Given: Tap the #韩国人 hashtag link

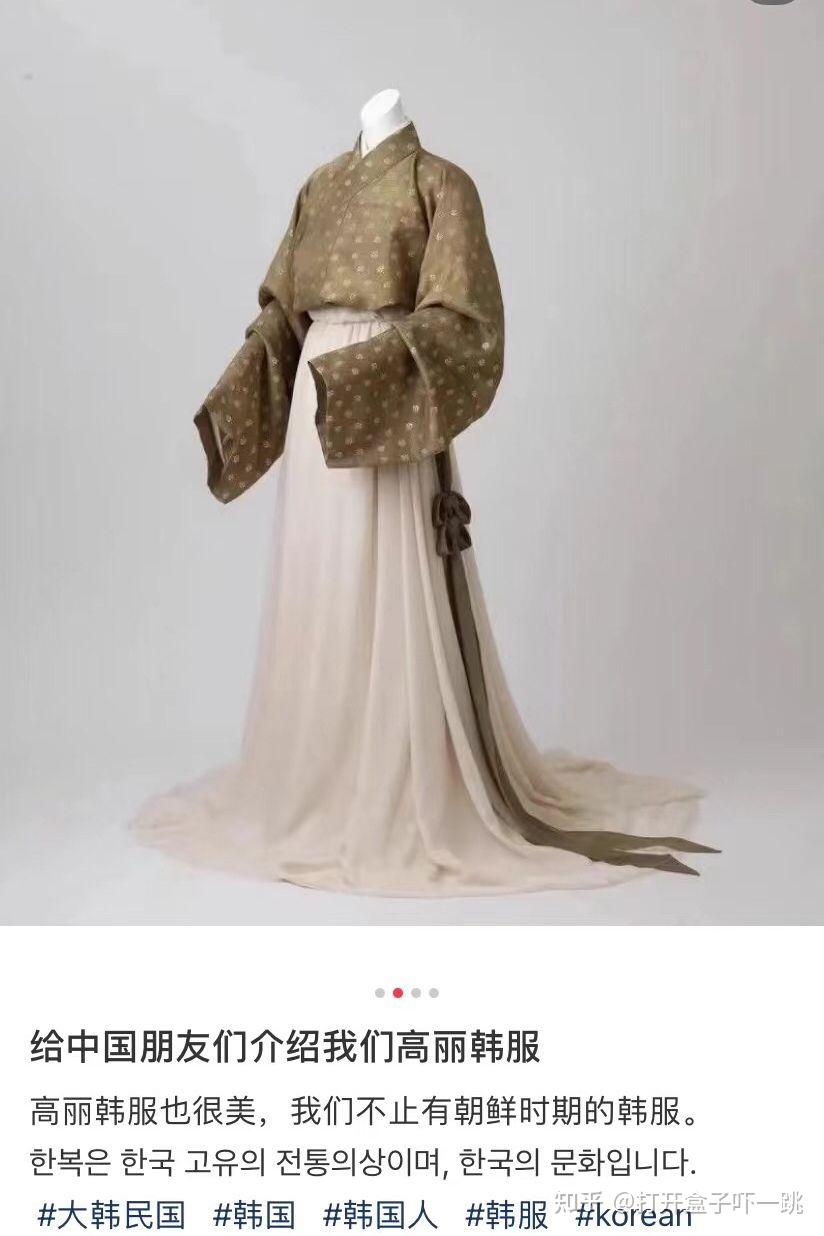Looking at the screenshot, I should pos(380,1214).
